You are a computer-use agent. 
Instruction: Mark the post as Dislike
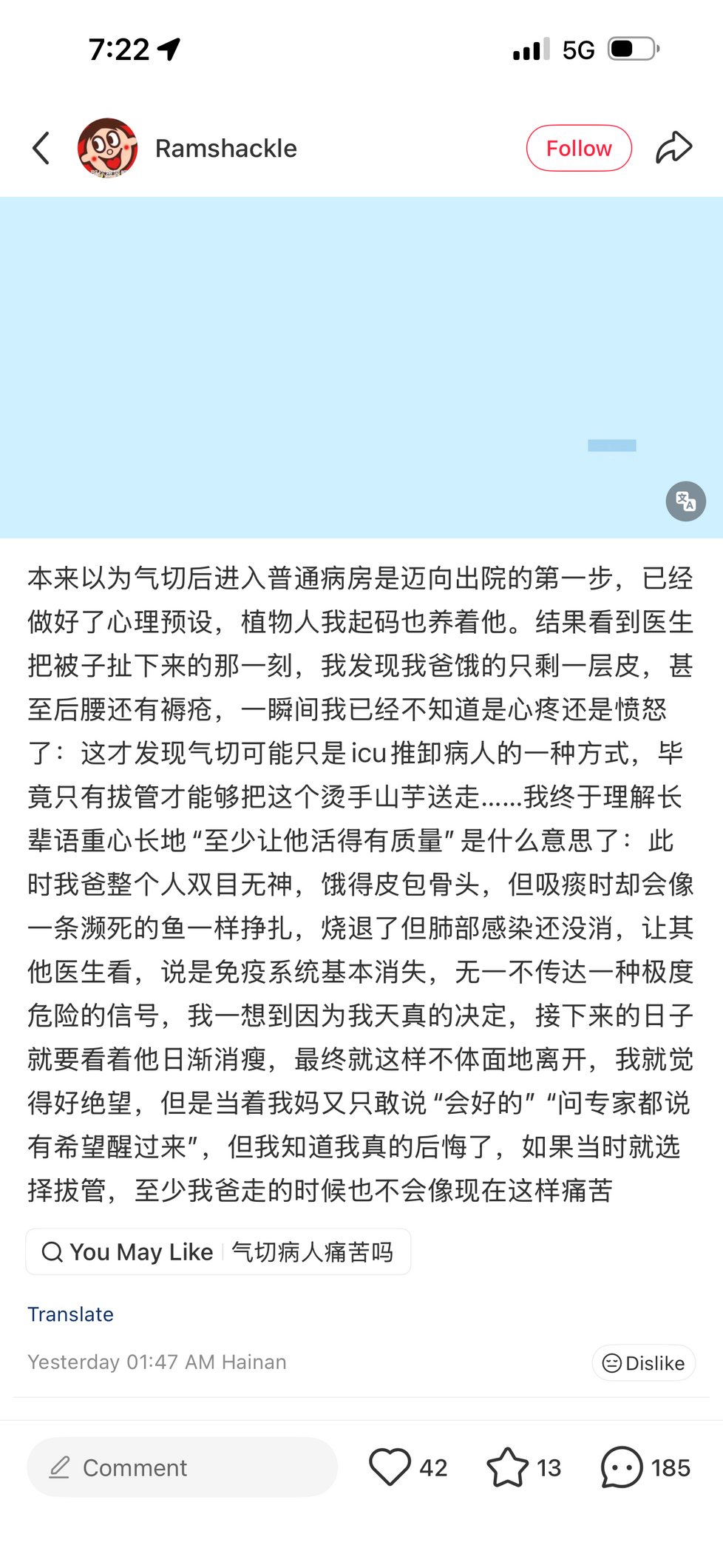click(x=643, y=1362)
